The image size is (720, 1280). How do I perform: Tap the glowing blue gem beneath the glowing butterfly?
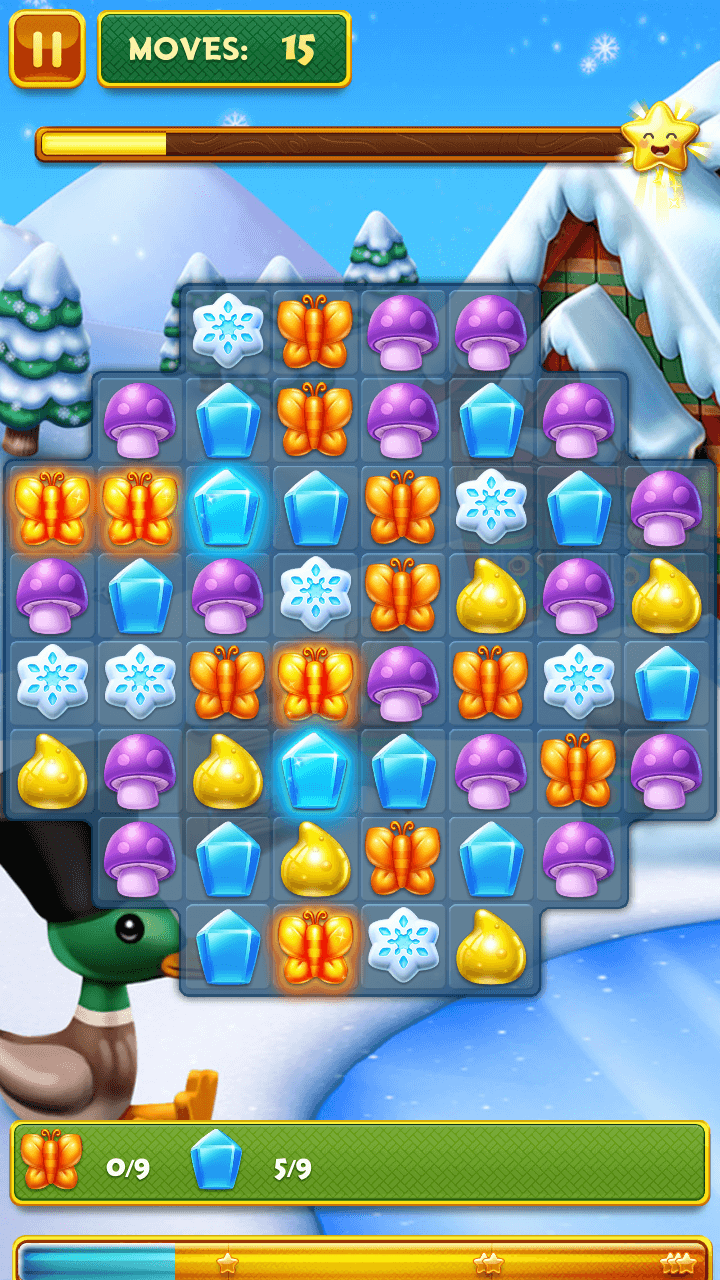point(315,771)
